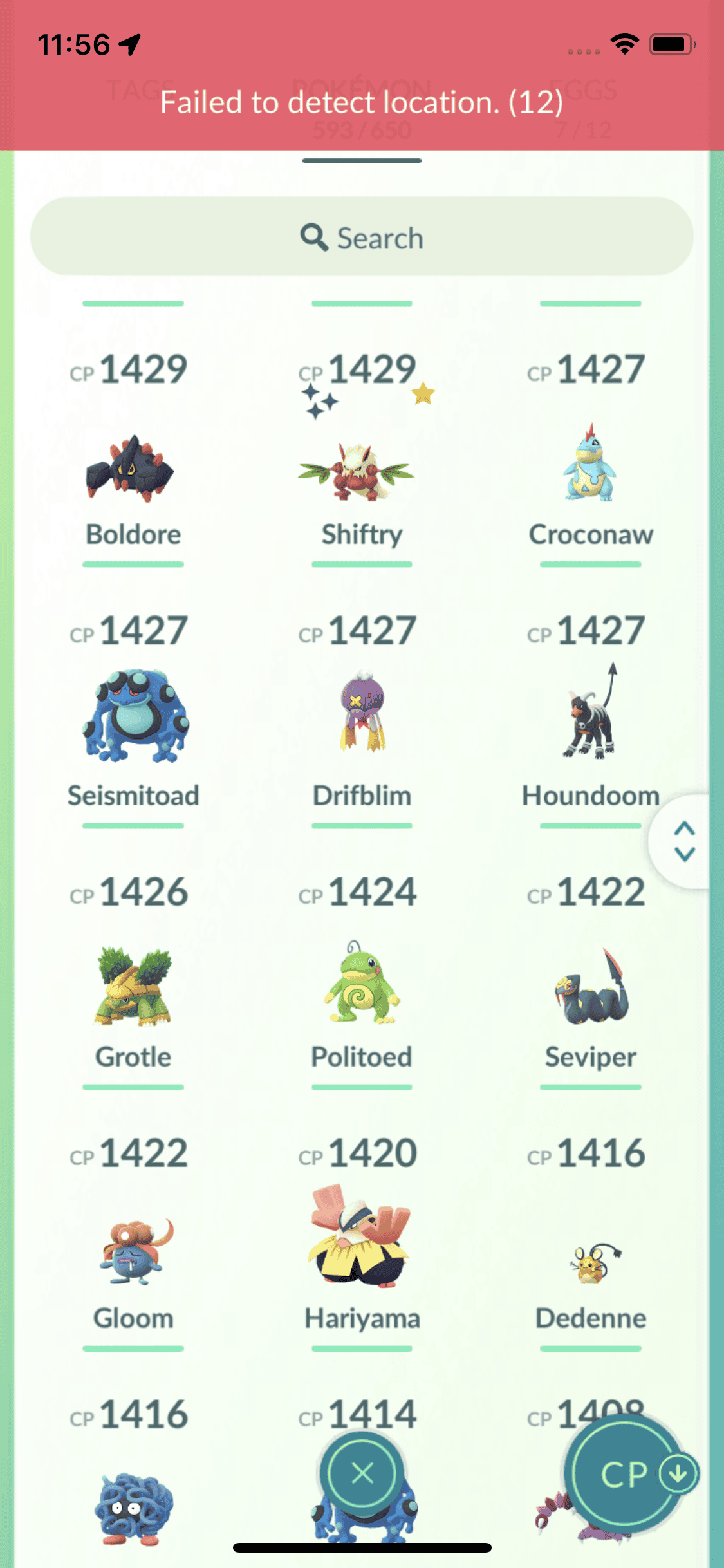Screen dimensions: 724x1568
Task: View Dedenne CP 1416
Action: click(590, 1262)
